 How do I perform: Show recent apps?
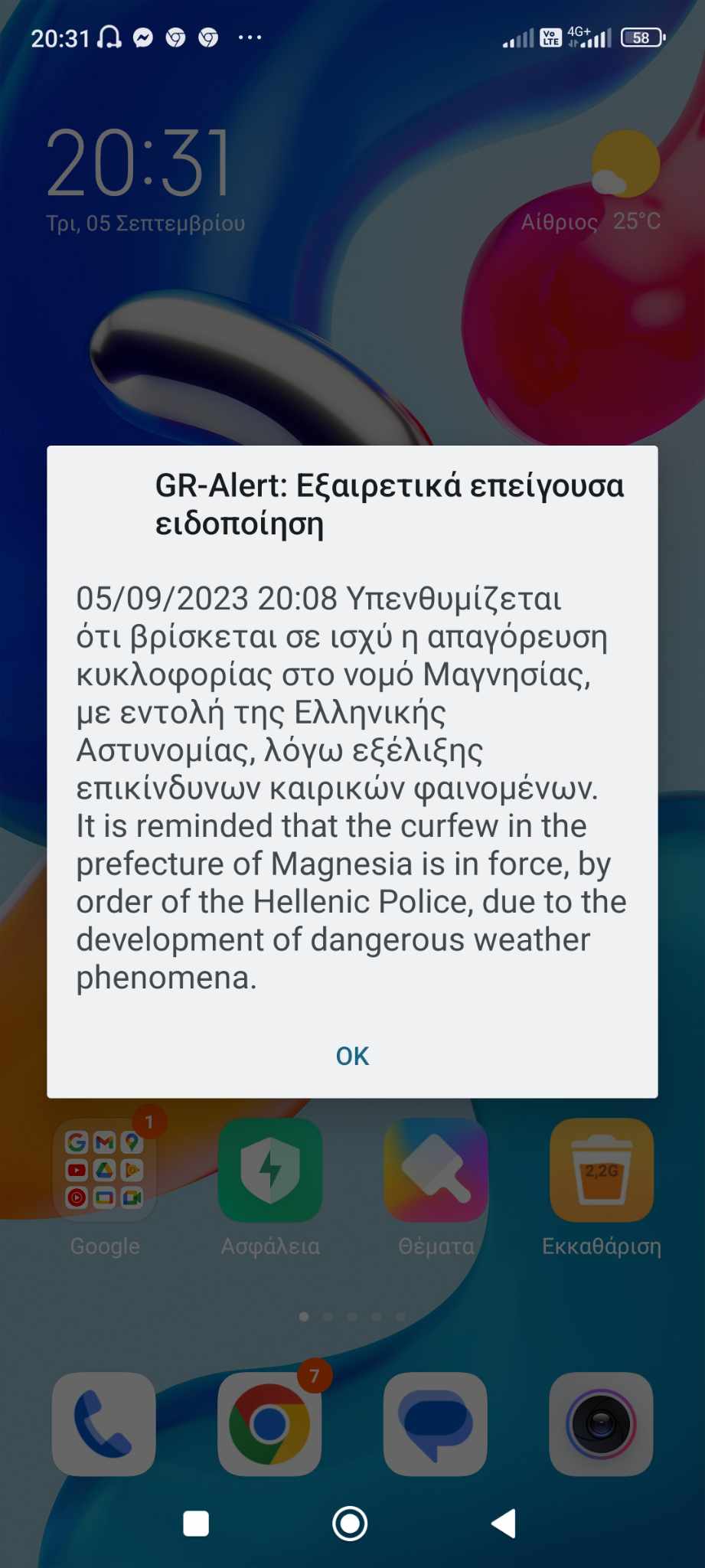click(196, 1523)
